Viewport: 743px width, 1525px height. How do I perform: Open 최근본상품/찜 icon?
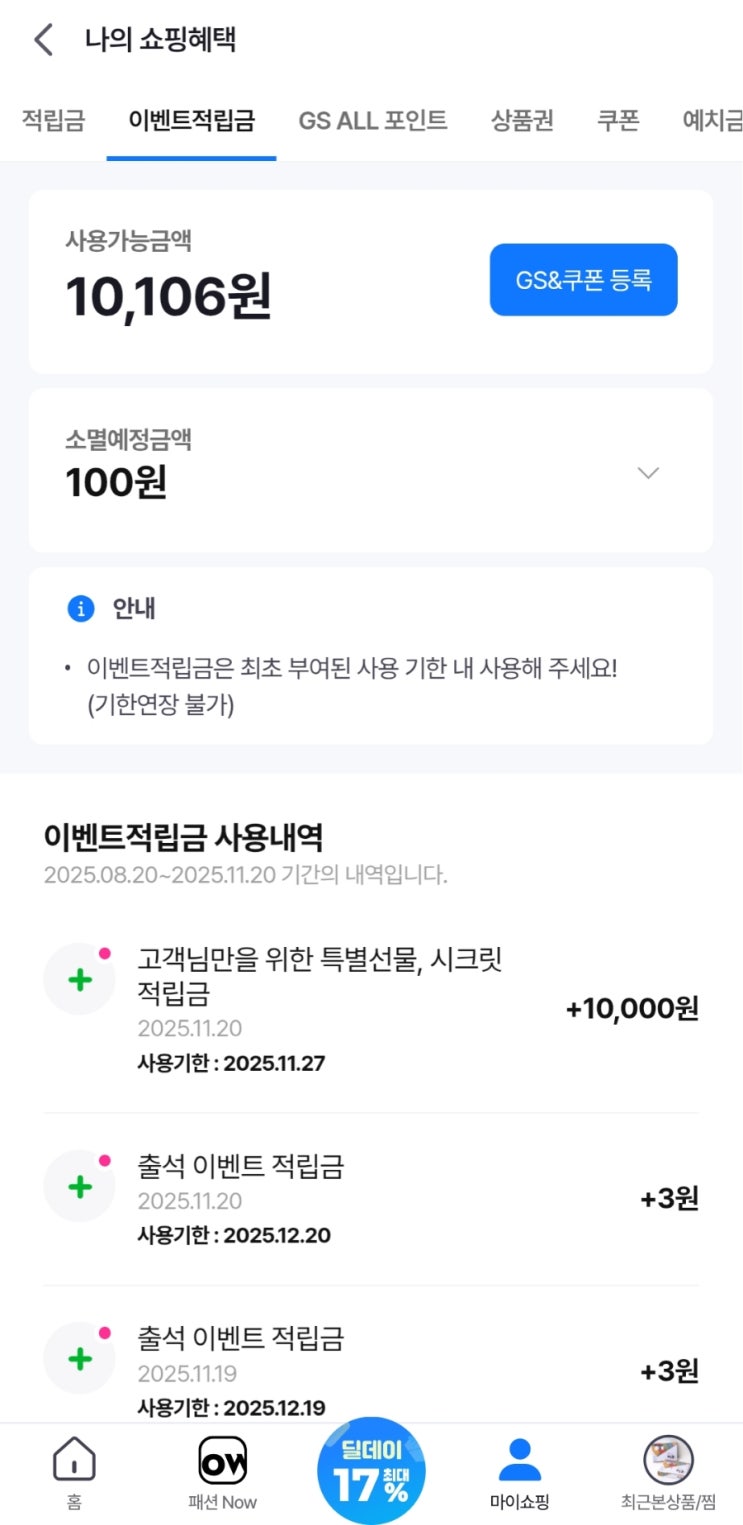point(667,1462)
